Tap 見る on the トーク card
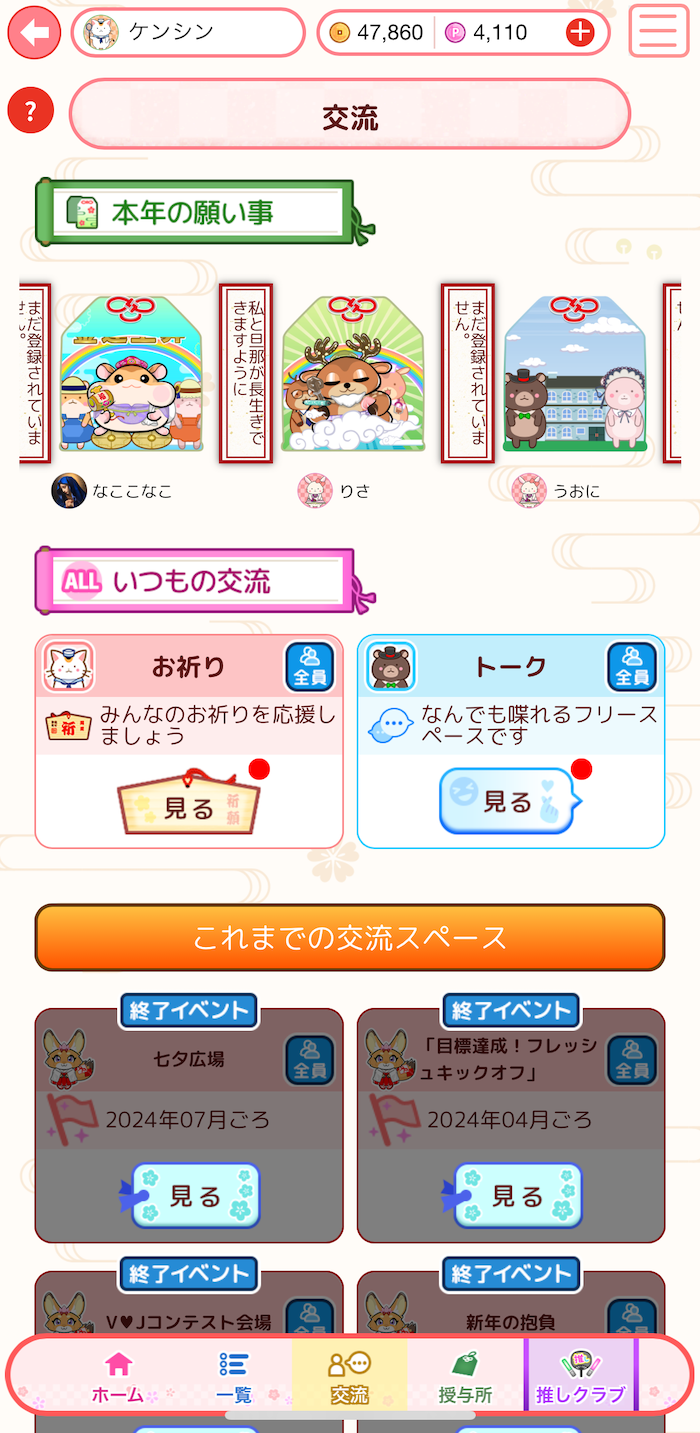 pyautogui.click(x=508, y=801)
